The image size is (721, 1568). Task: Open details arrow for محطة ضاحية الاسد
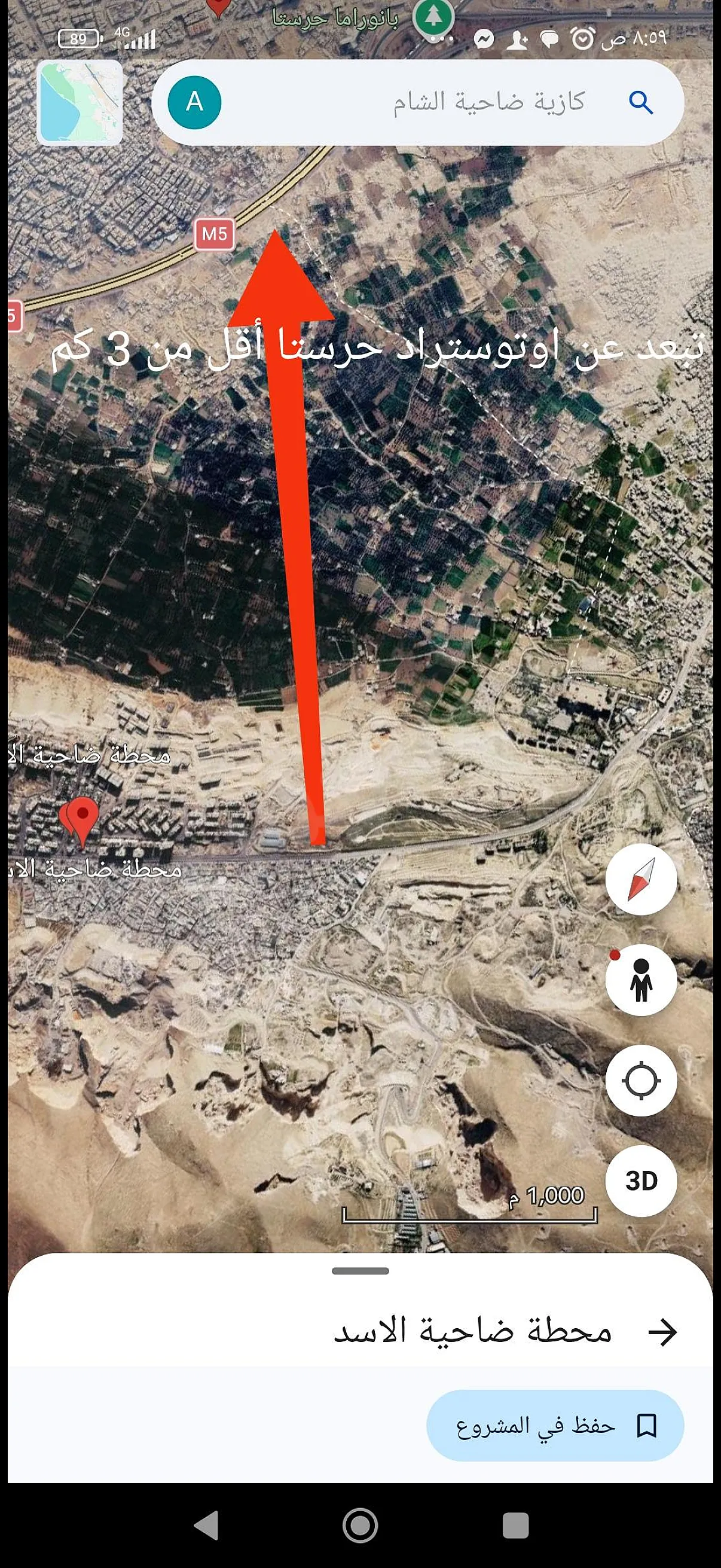(x=662, y=1332)
